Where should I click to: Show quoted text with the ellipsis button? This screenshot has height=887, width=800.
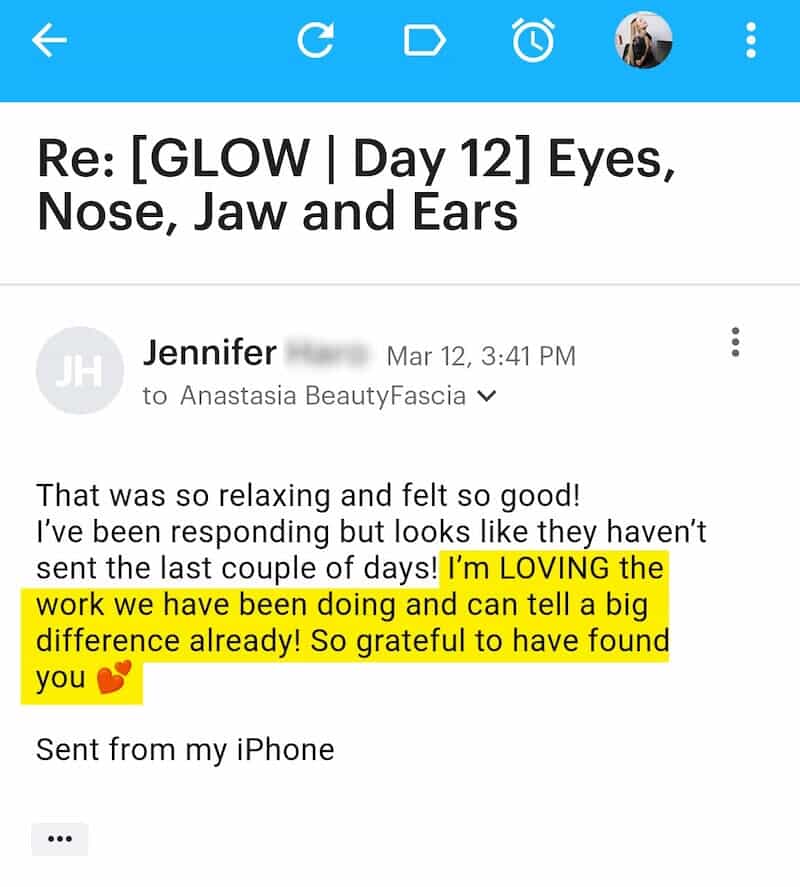[60, 838]
